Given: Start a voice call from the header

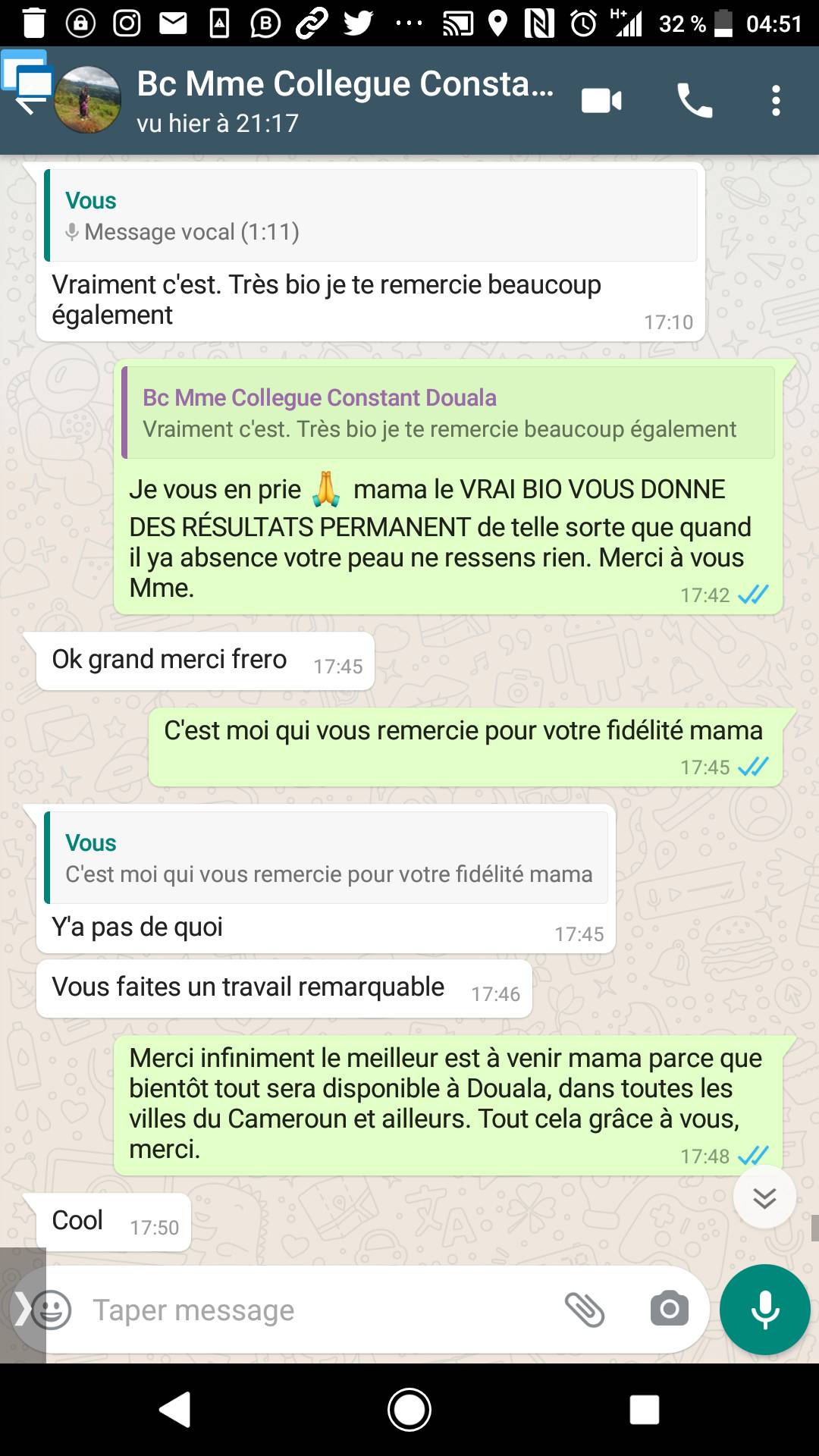Looking at the screenshot, I should (695, 101).
